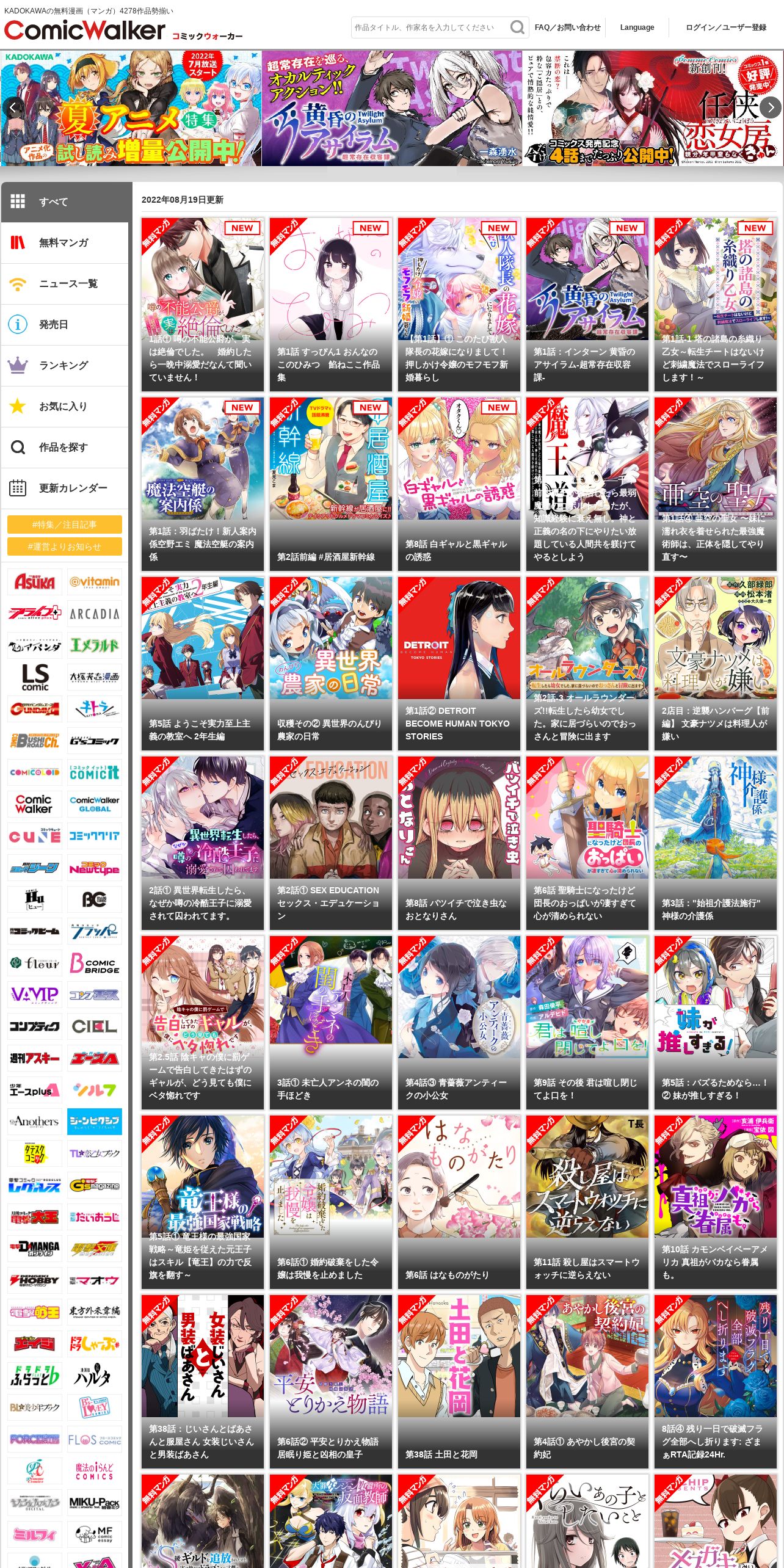This screenshot has height=1568, width=784.
Task: Open the DETROIT BECOME HUMAN TOKYO STORIES card
Action: [x=459, y=664]
